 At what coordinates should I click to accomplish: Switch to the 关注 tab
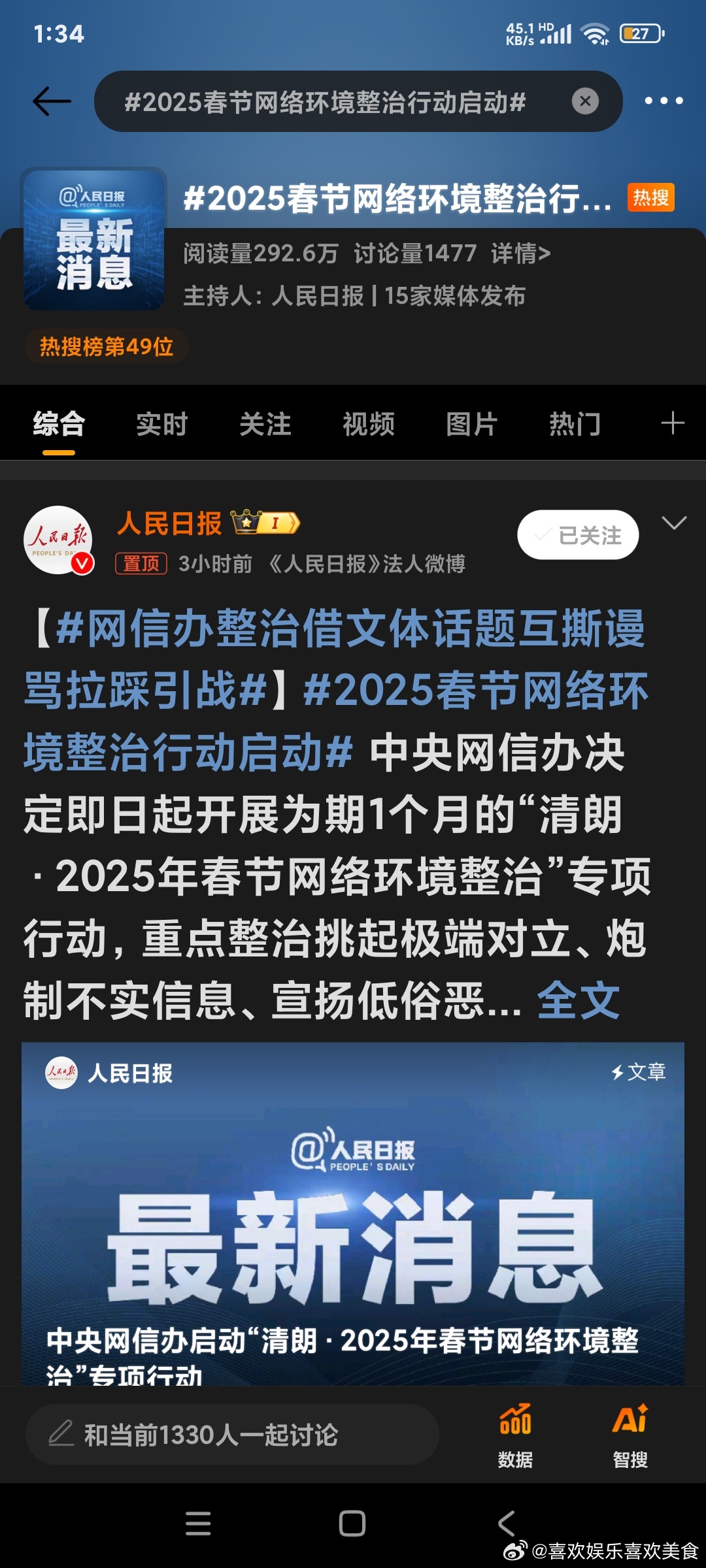(x=265, y=424)
